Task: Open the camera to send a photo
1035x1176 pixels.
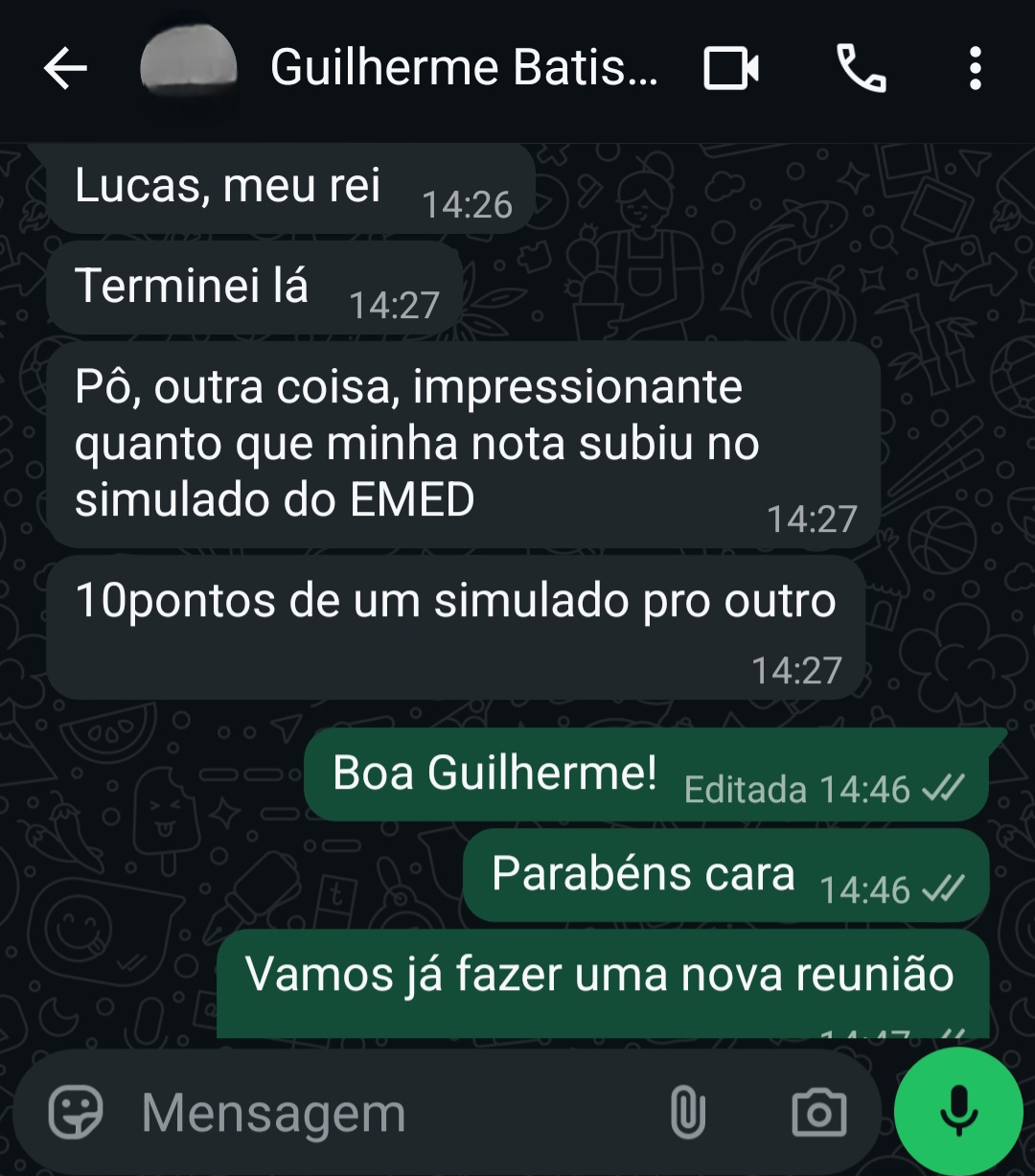Action: pyautogui.click(x=816, y=1112)
